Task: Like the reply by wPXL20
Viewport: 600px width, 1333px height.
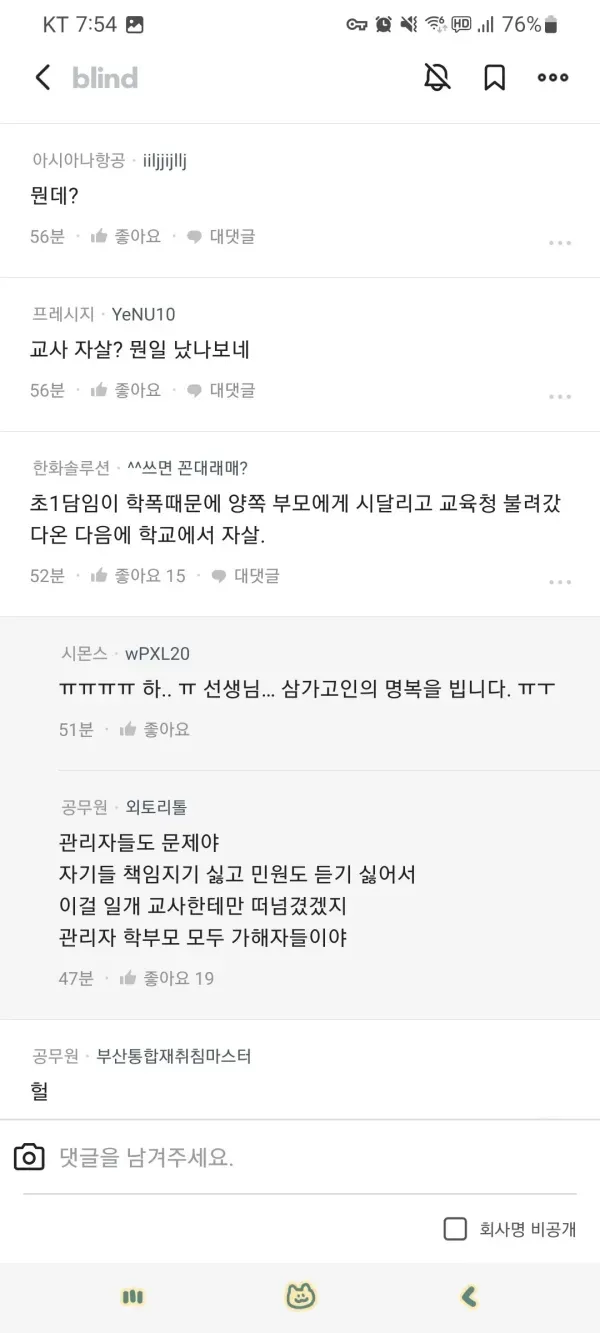Action: [x=154, y=729]
